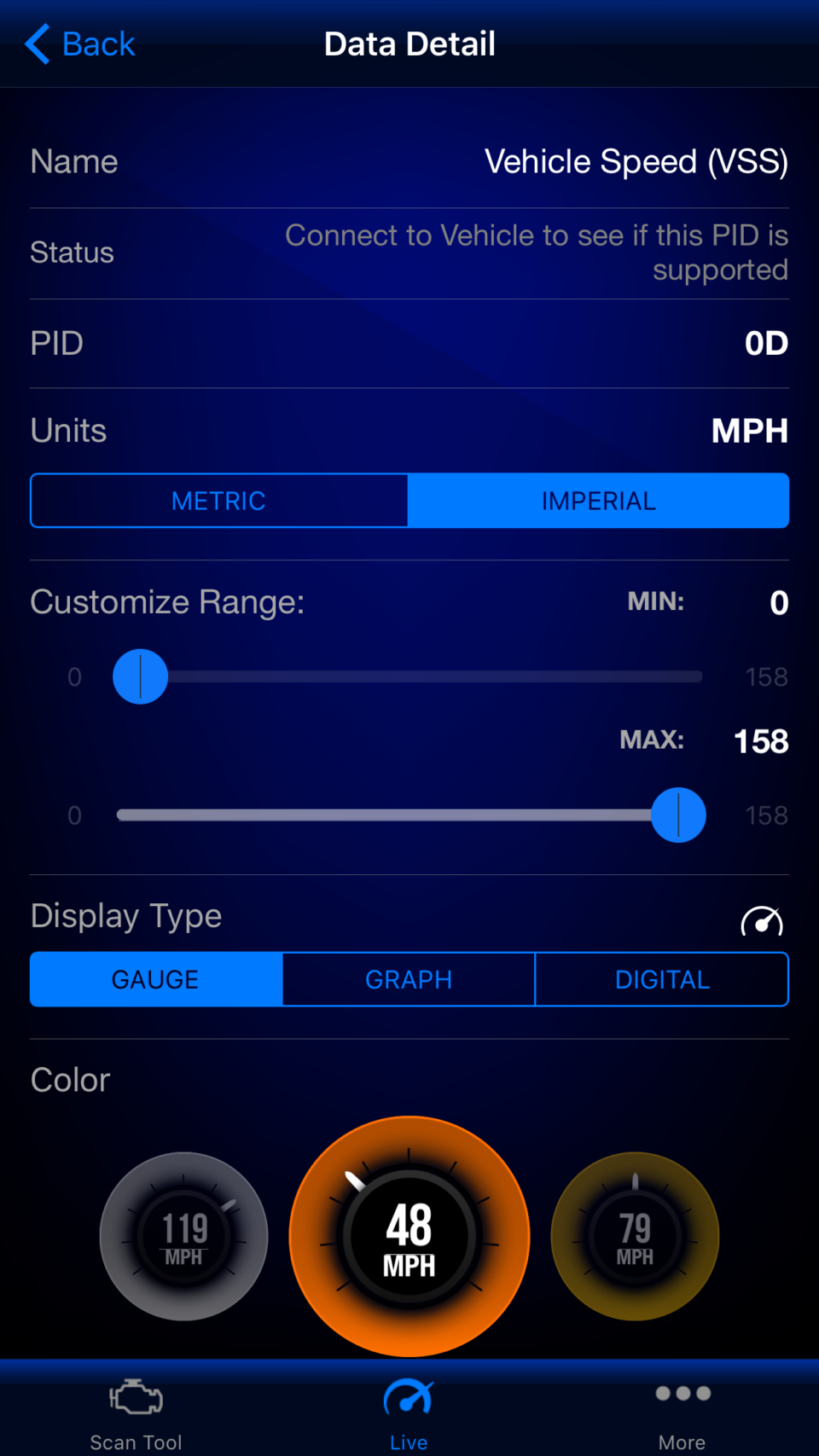Screen dimensions: 819x1456
Task: Click the MAX range slider handle
Action: coord(678,815)
